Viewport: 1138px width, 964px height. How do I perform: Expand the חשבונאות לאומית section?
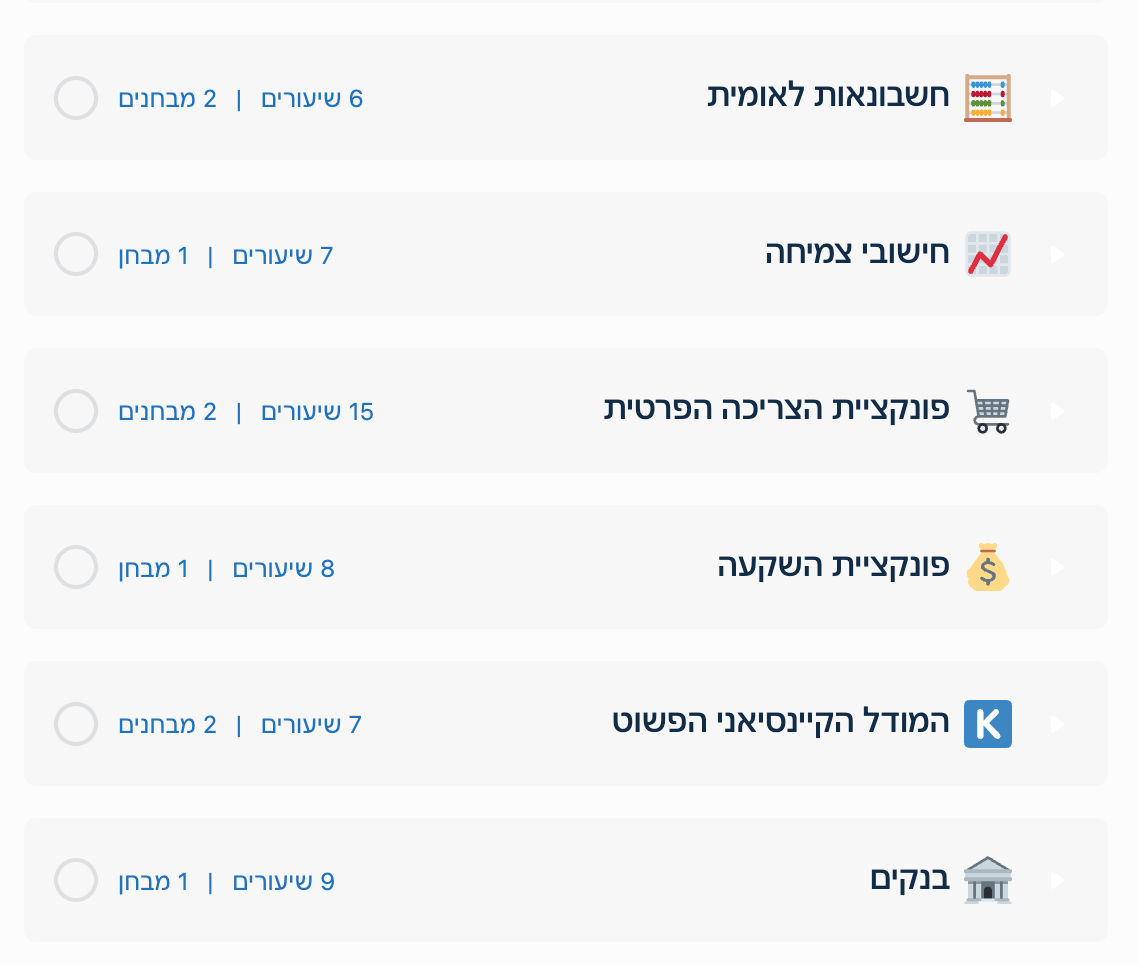click(x=1057, y=98)
